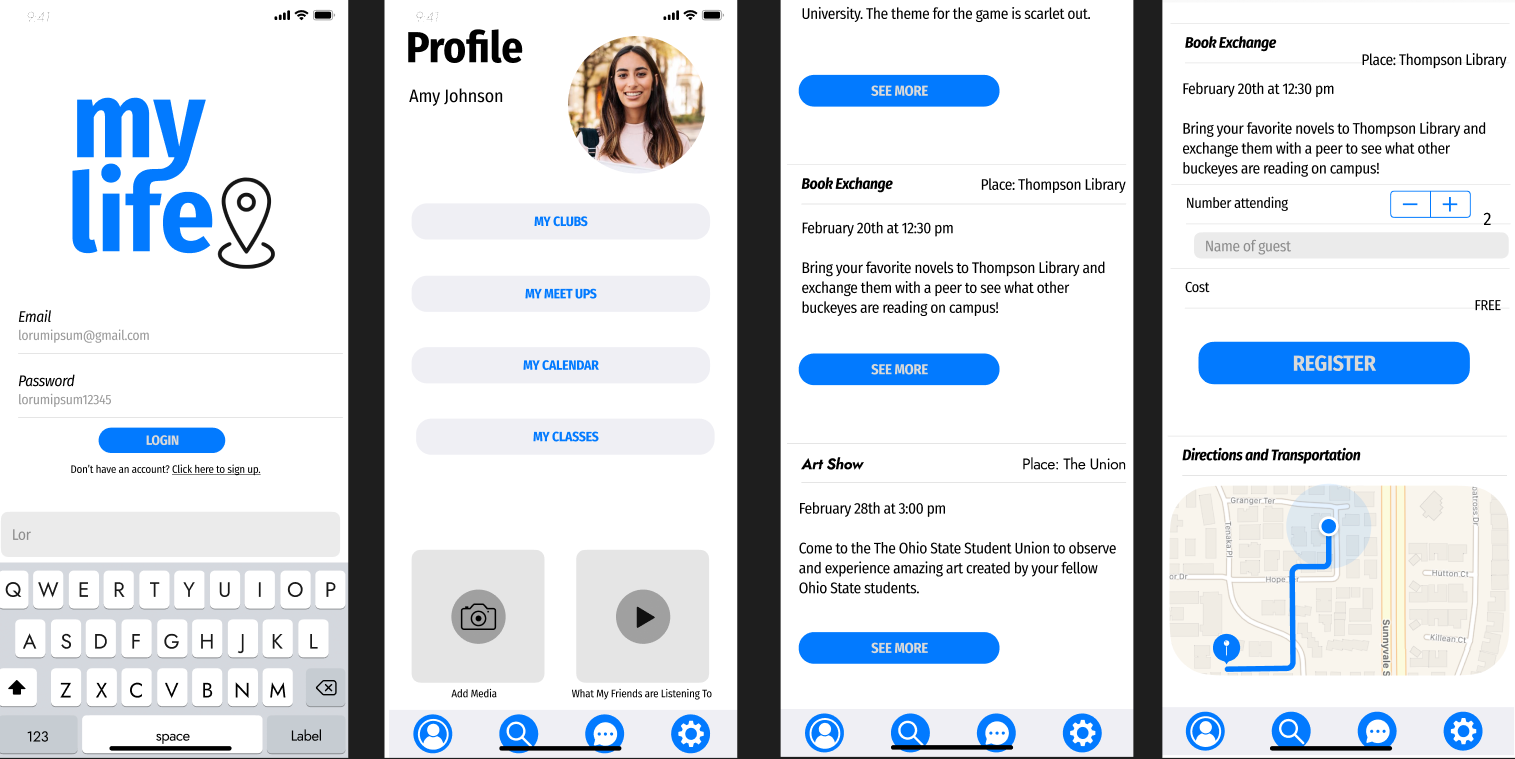Open My Calendar

click(560, 365)
